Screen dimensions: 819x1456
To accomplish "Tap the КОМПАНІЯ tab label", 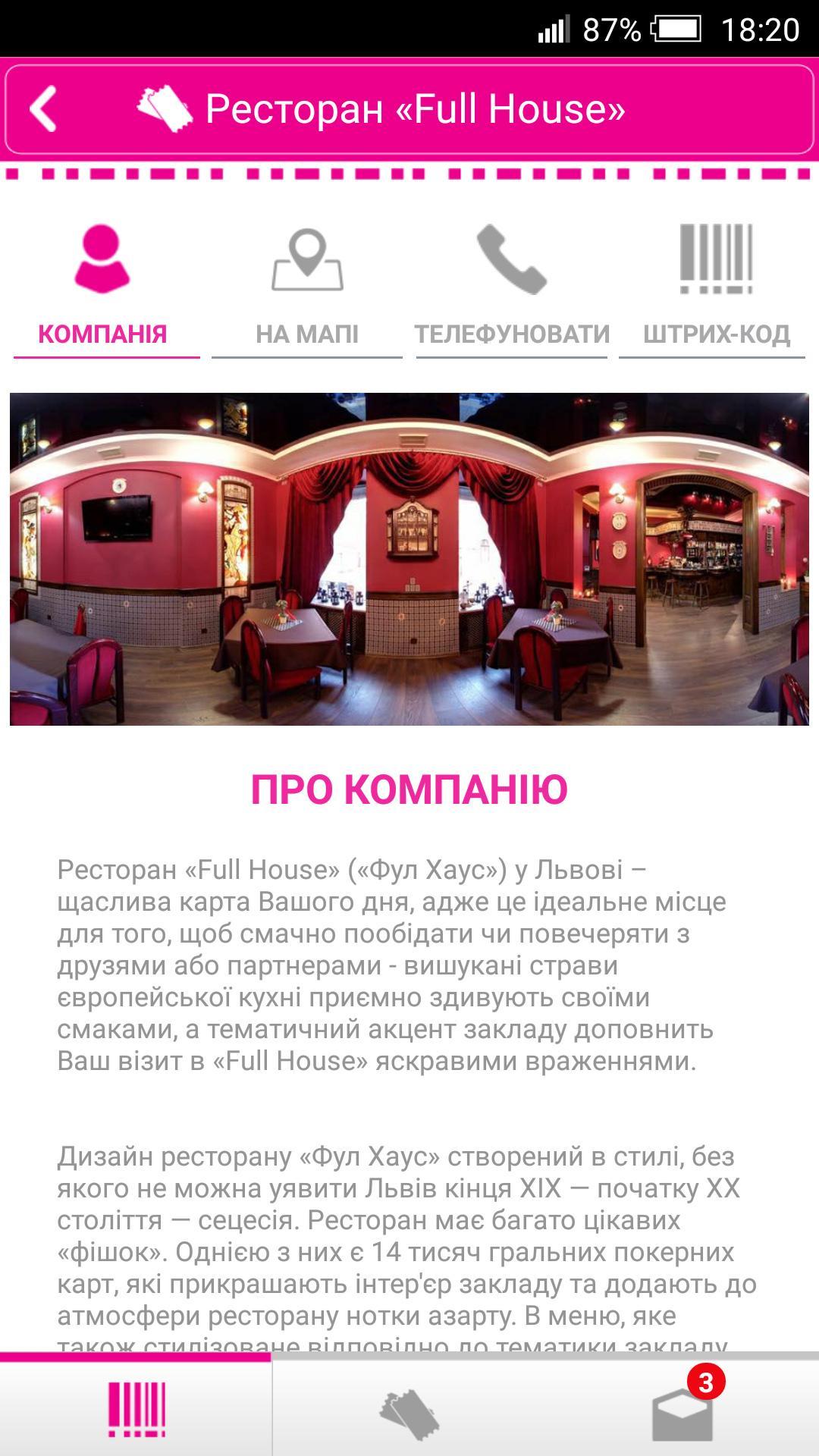I will [x=104, y=331].
